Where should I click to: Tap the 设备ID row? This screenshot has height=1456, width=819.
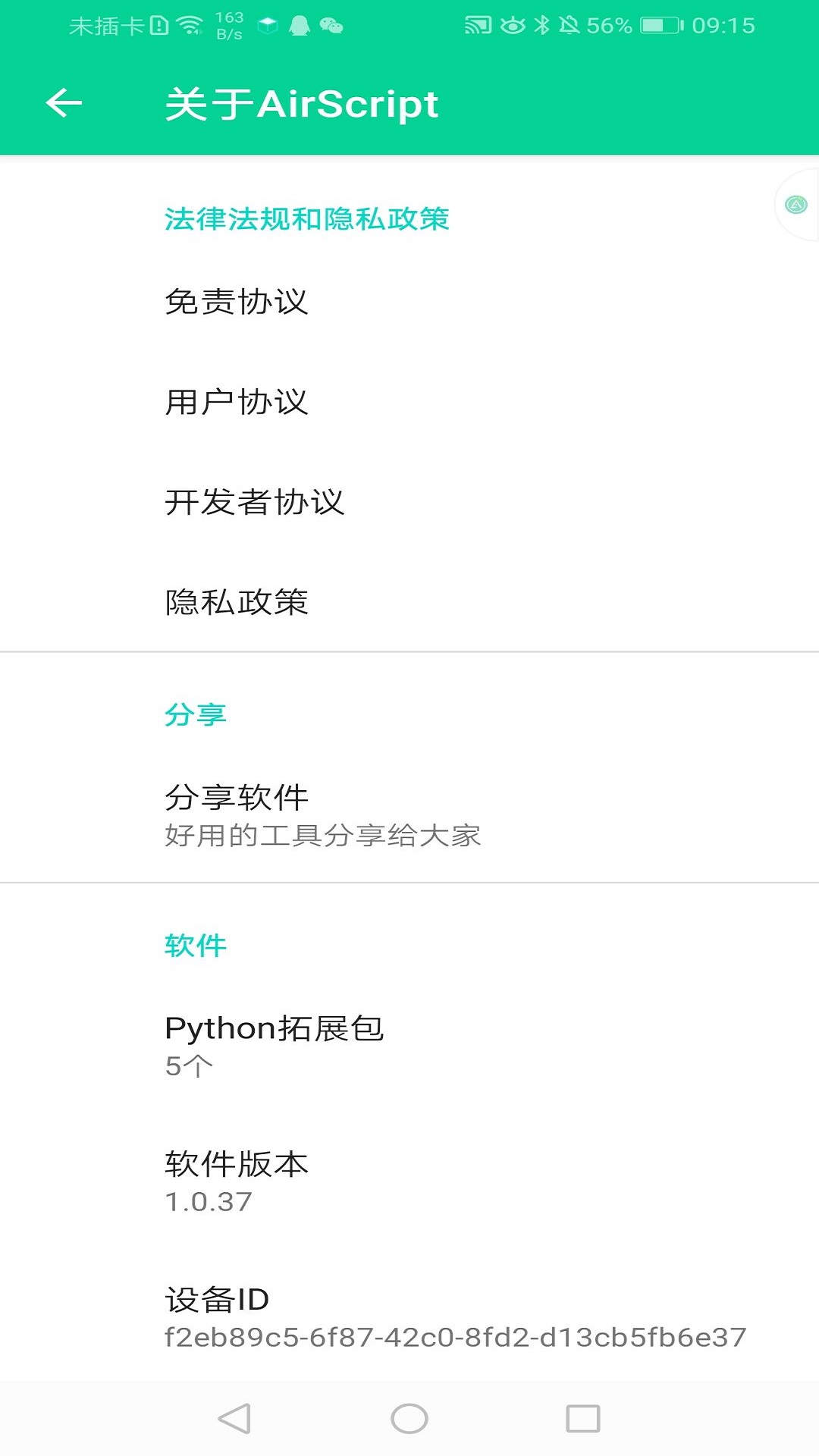coord(409,1317)
